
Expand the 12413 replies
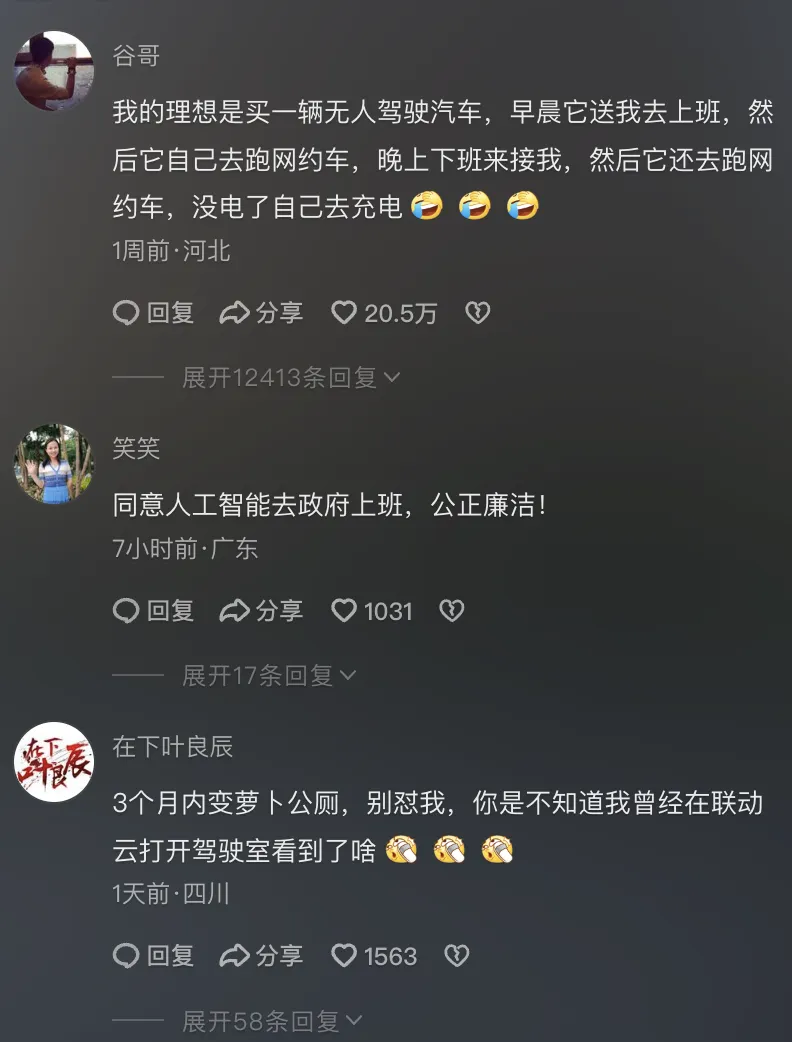[290, 378]
